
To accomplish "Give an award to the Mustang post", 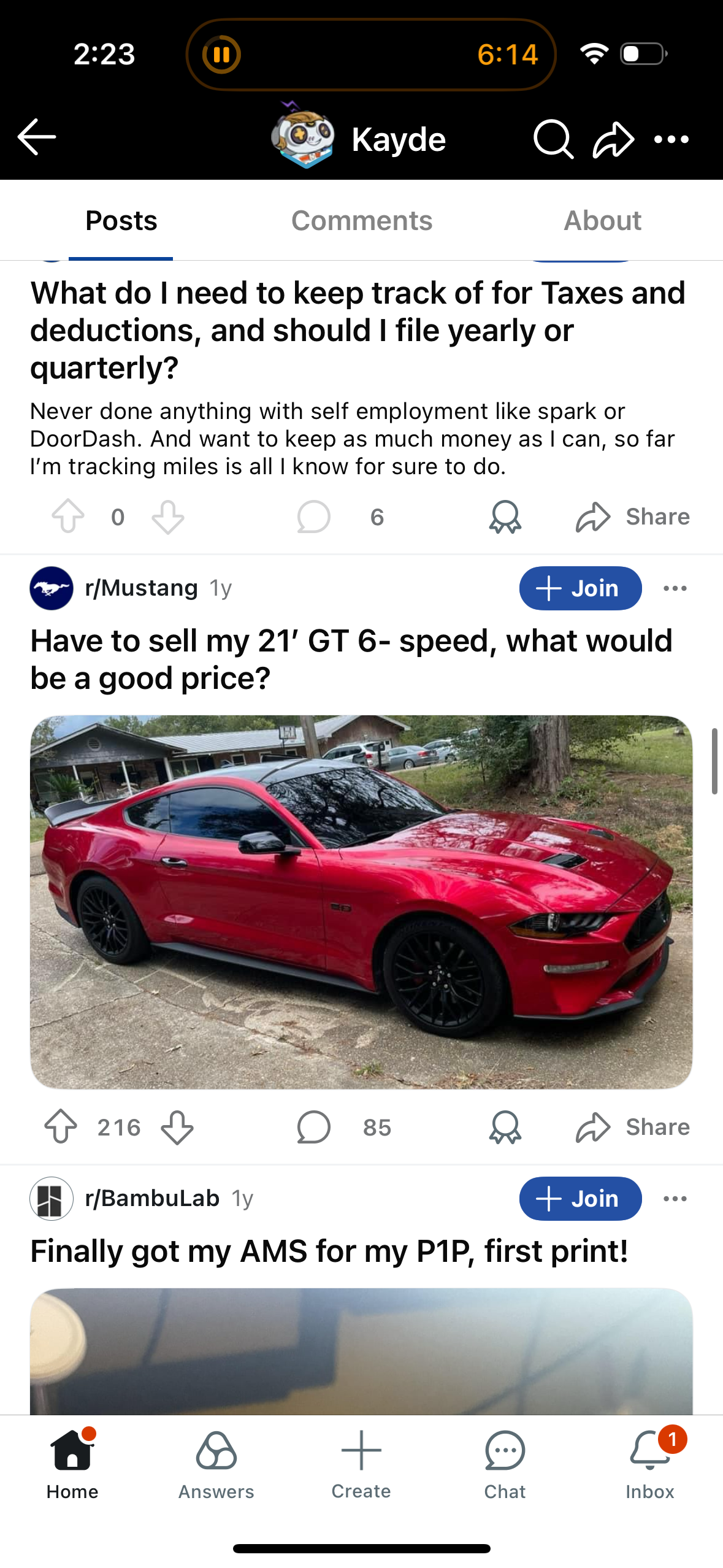I will (505, 1128).
